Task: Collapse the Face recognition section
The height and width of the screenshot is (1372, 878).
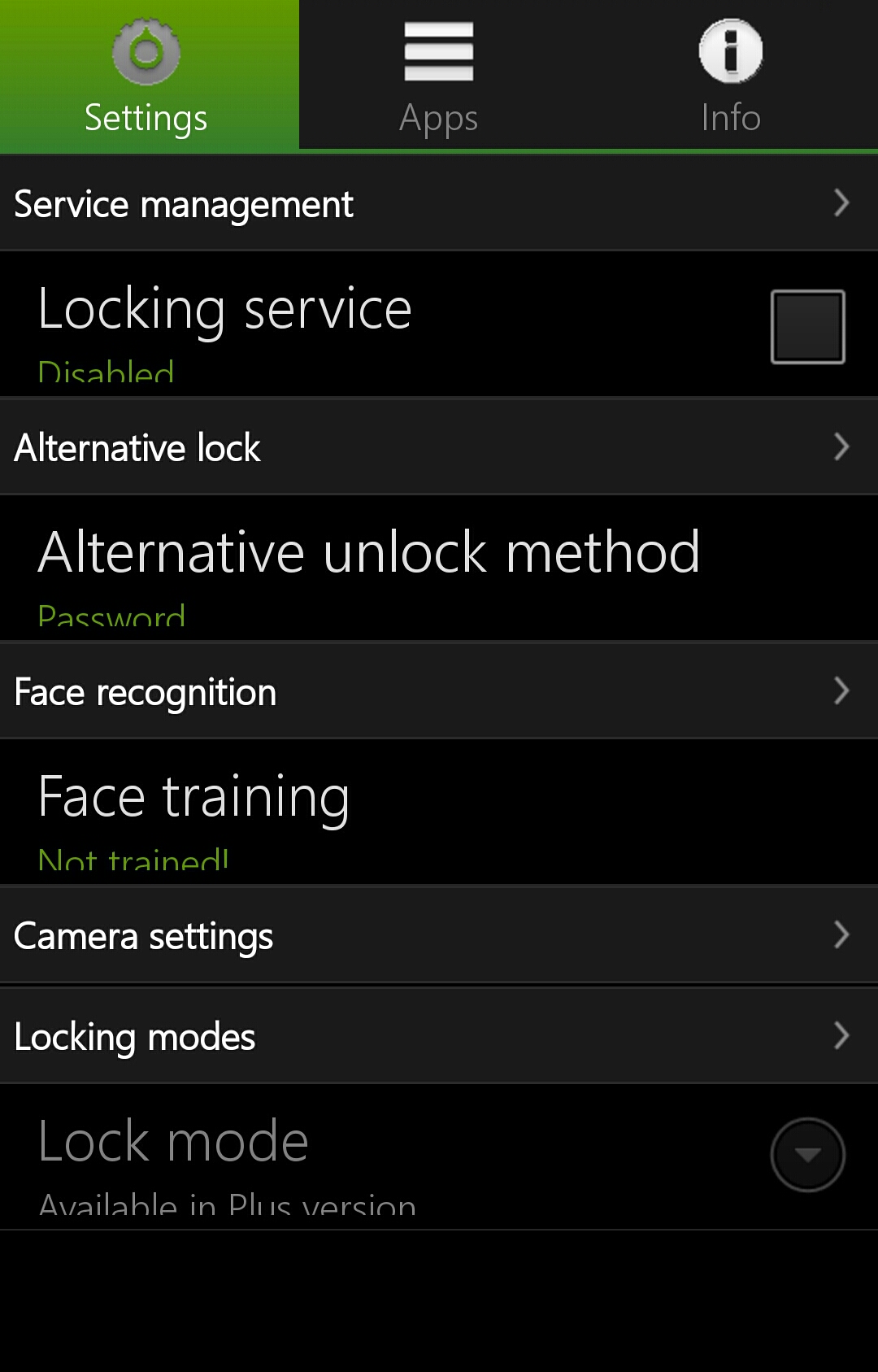Action: (x=439, y=691)
